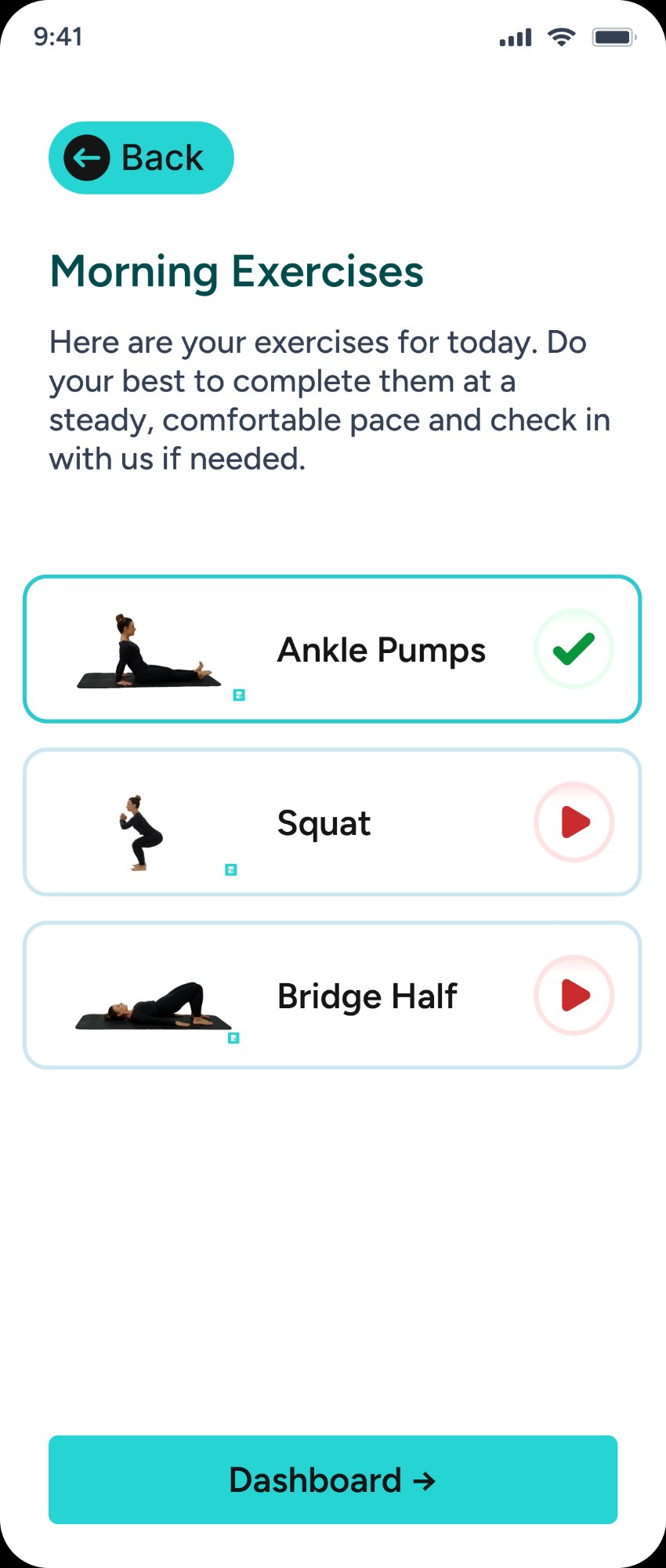Image resolution: width=666 pixels, height=1568 pixels.
Task: Click the back arrow icon
Action: tap(89, 157)
